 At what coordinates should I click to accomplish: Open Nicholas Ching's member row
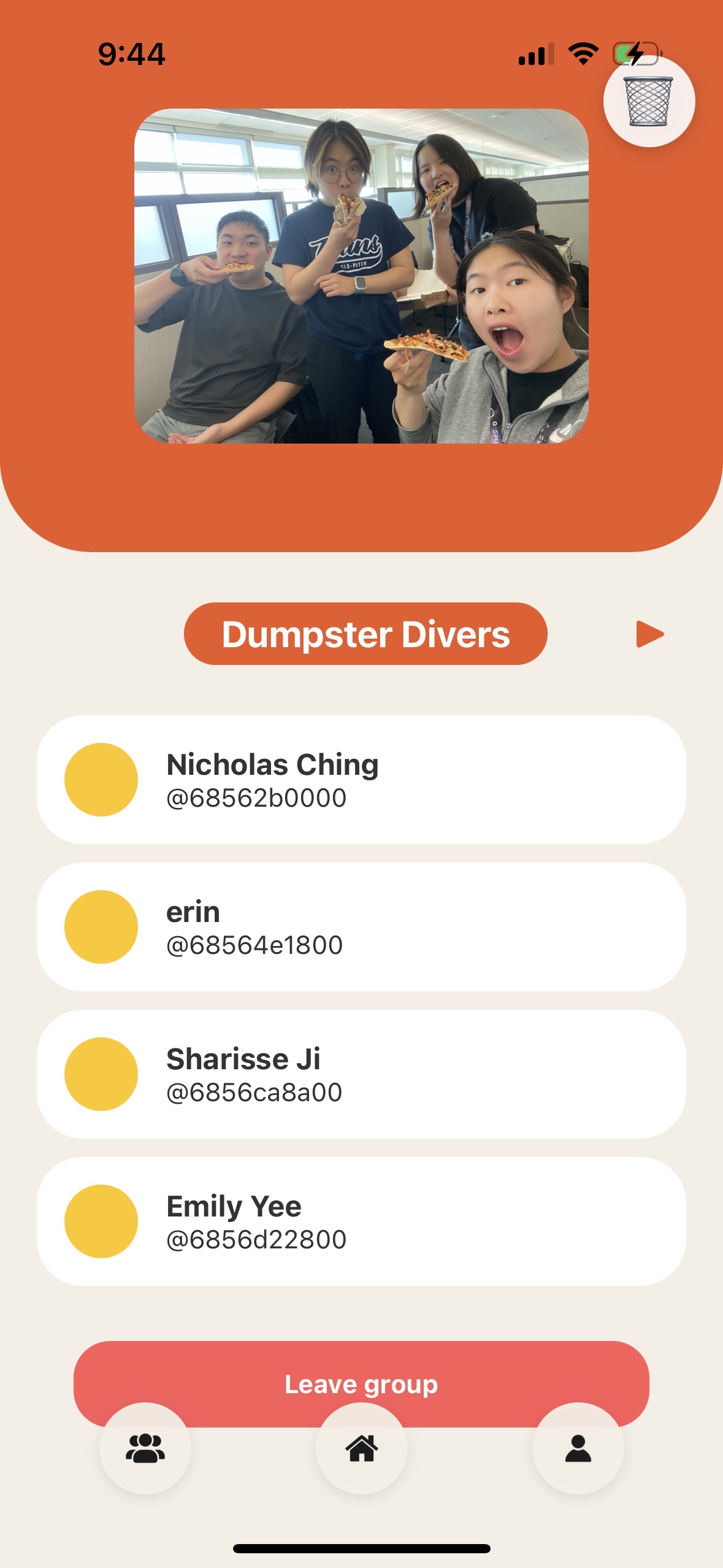(x=361, y=779)
